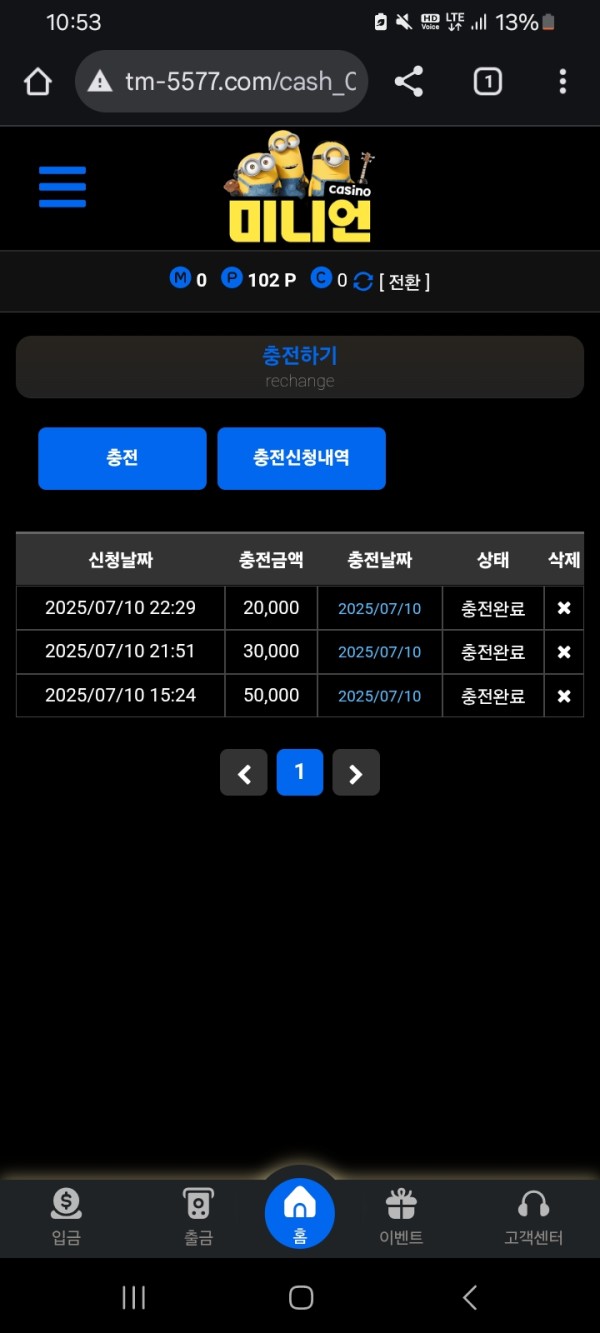Delete the 15:24 recharge entry
The image size is (600, 1333).
coord(564,696)
